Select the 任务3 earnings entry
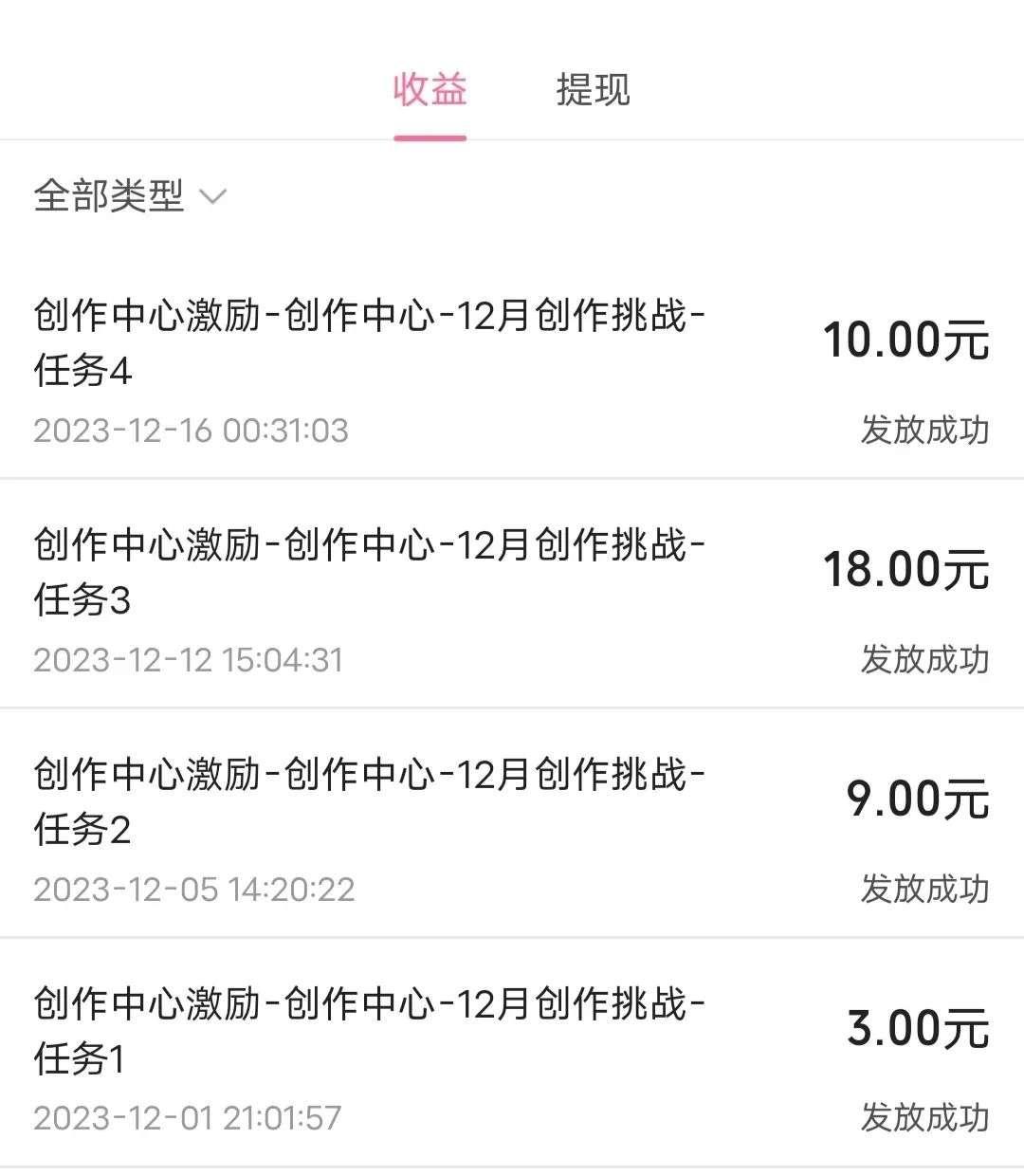This screenshot has width=1024, height=1176. (x=370, y=569)
